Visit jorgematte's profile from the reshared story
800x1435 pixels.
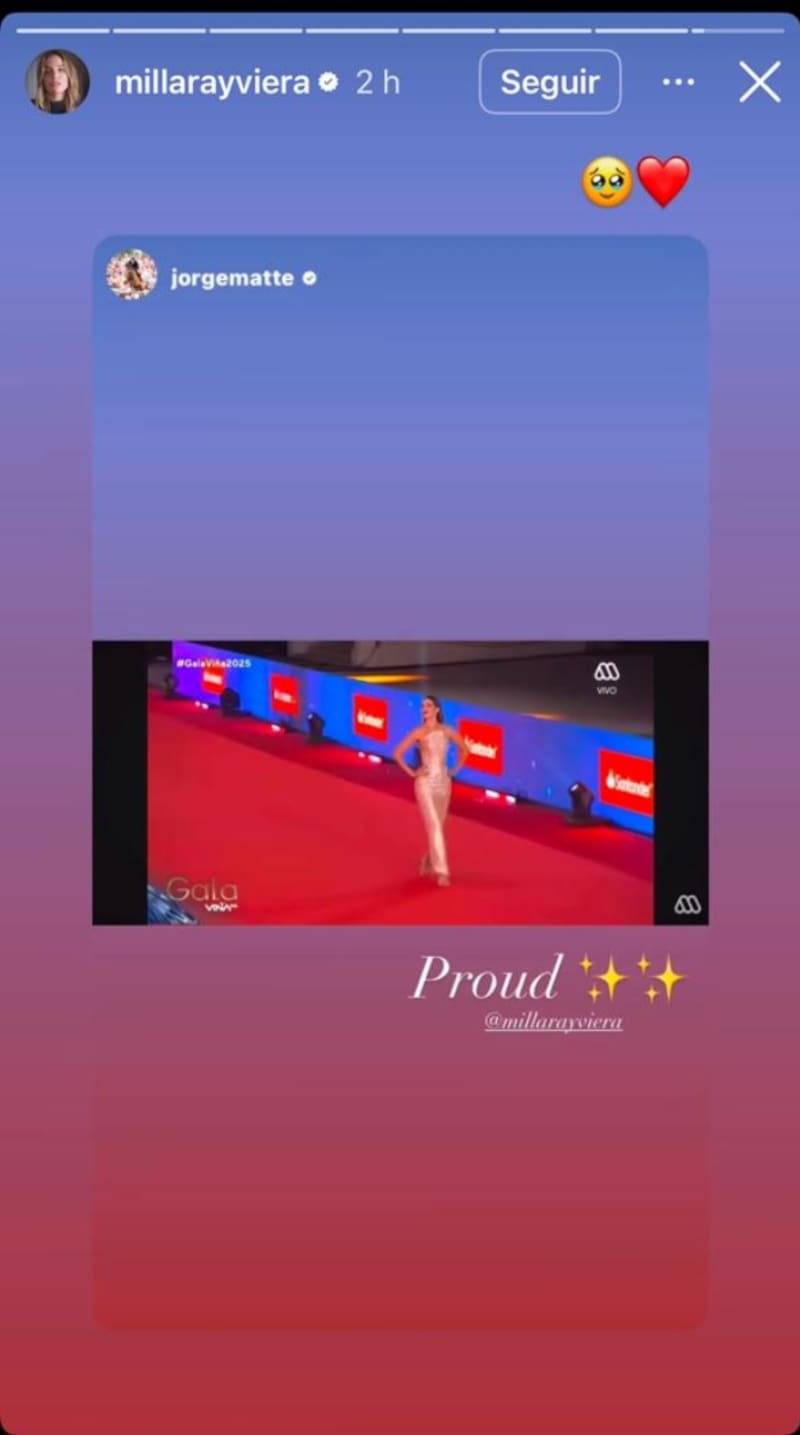pyautogui.click(x=231, y=278)
